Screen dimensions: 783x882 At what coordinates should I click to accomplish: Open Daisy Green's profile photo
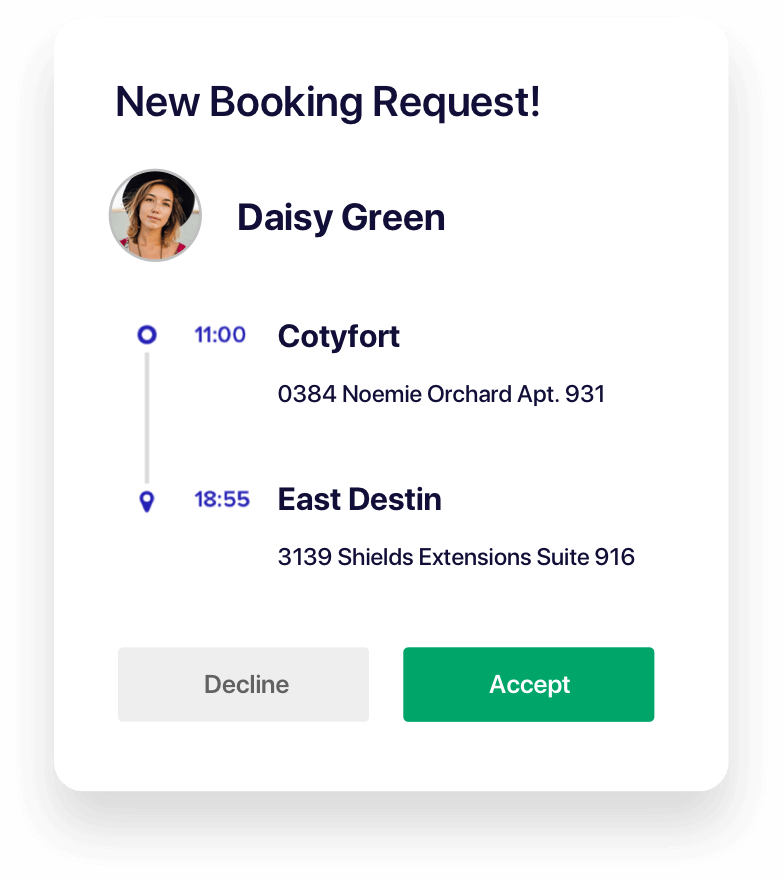[155, 215]
